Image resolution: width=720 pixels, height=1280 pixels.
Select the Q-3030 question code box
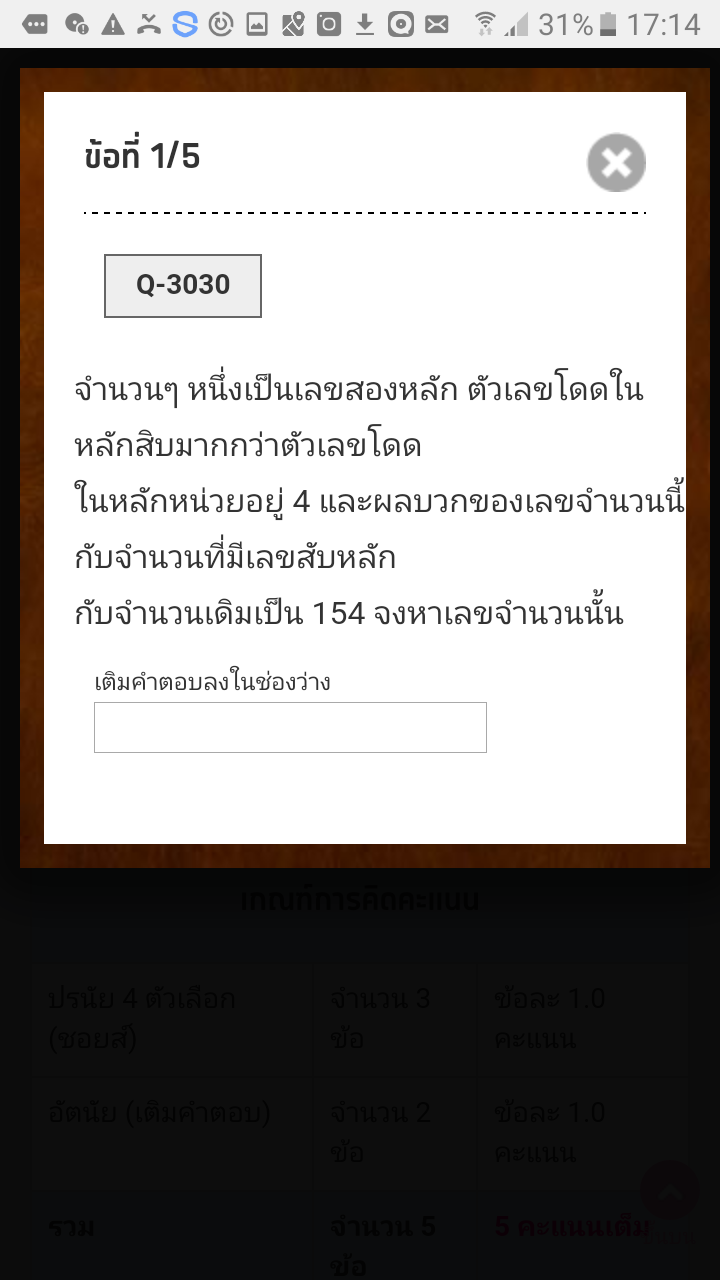(183, 286)
